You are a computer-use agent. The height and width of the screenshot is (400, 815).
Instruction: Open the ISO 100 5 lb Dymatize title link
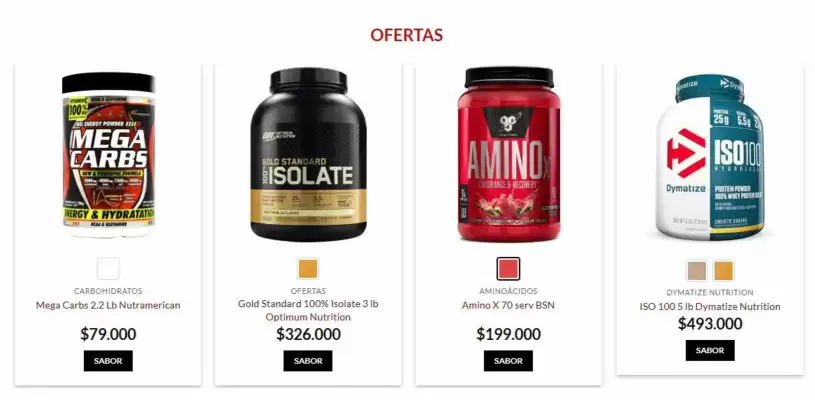710,307
